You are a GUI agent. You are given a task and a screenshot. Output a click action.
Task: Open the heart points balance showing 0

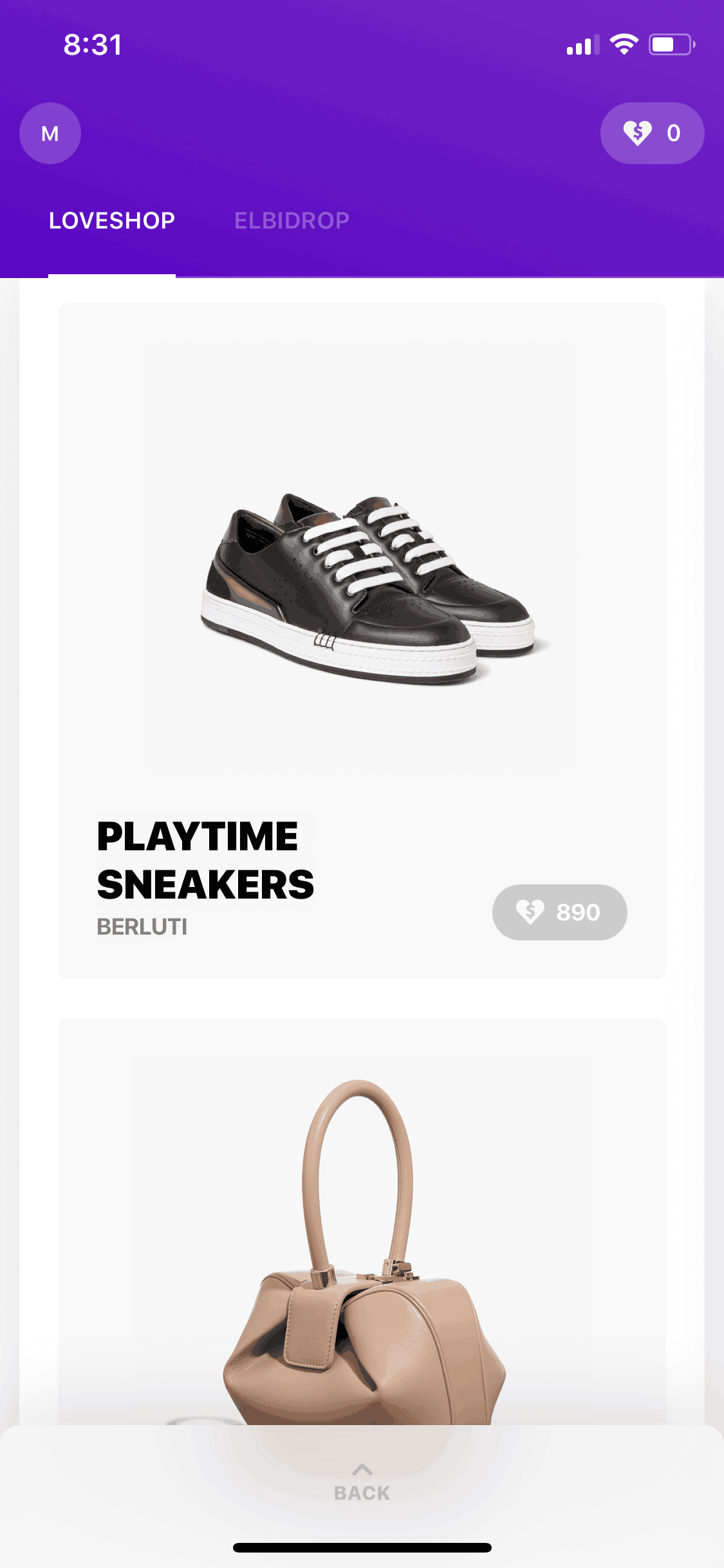pos(652,133)
